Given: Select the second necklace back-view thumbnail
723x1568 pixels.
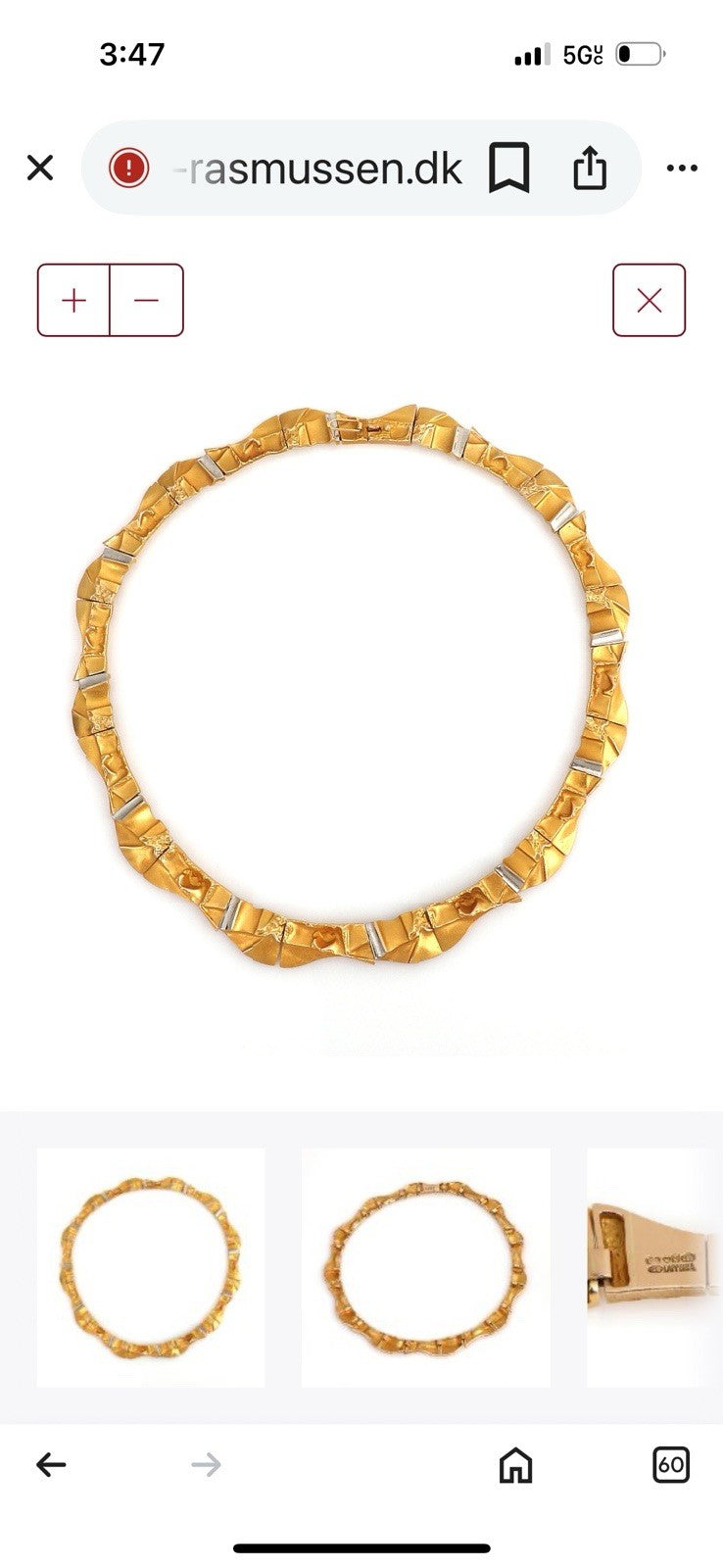Looking at the screenshot, I should coord(425,1267).
